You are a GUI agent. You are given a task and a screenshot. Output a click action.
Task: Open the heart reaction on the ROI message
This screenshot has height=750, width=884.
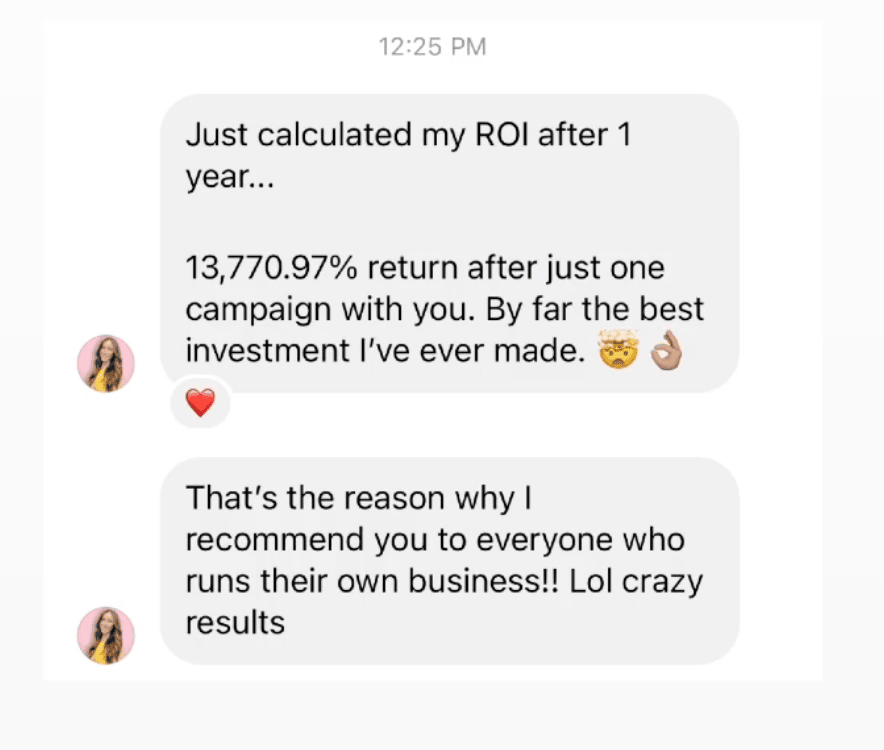click(x=201, y=405)
